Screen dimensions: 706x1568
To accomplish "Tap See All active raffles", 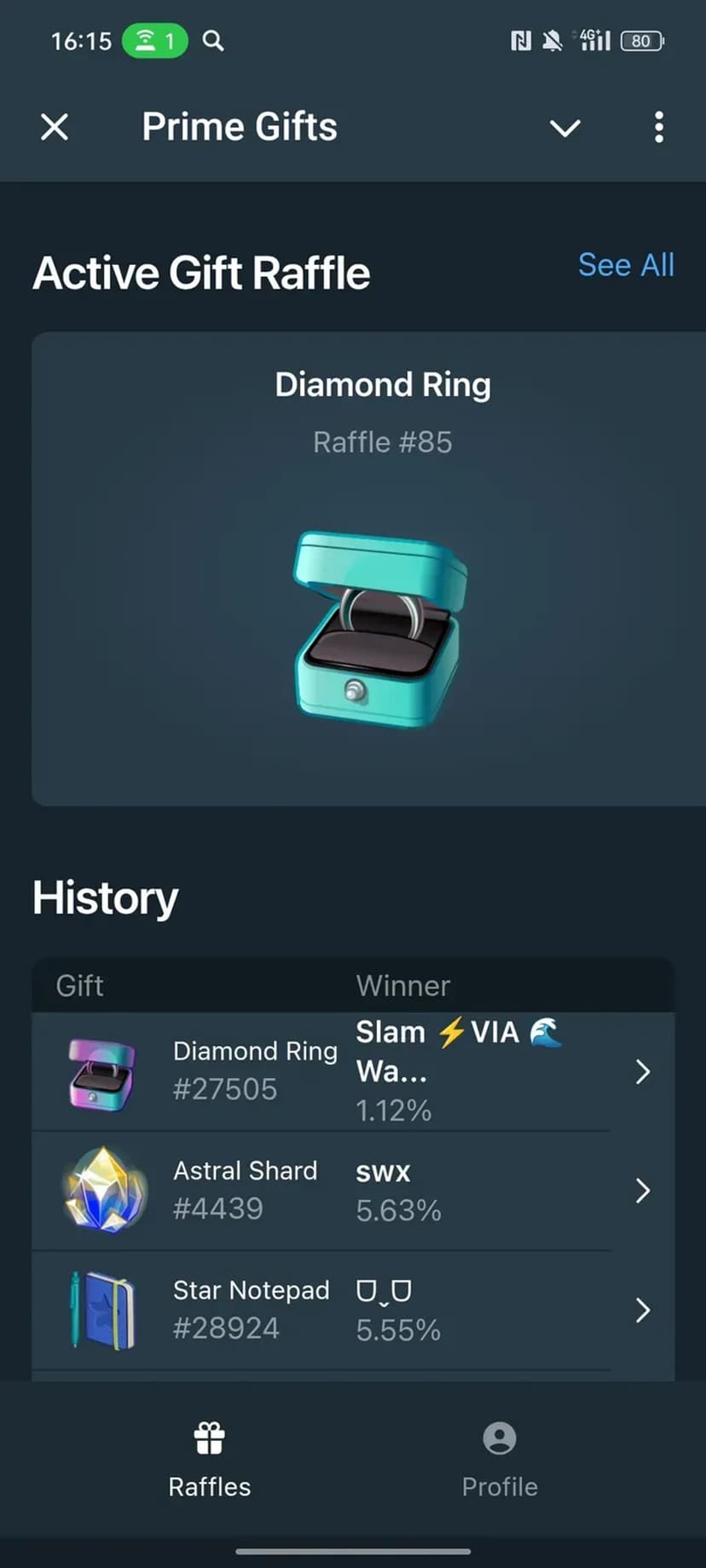I will pyautogui.click(x=626, y=265).
